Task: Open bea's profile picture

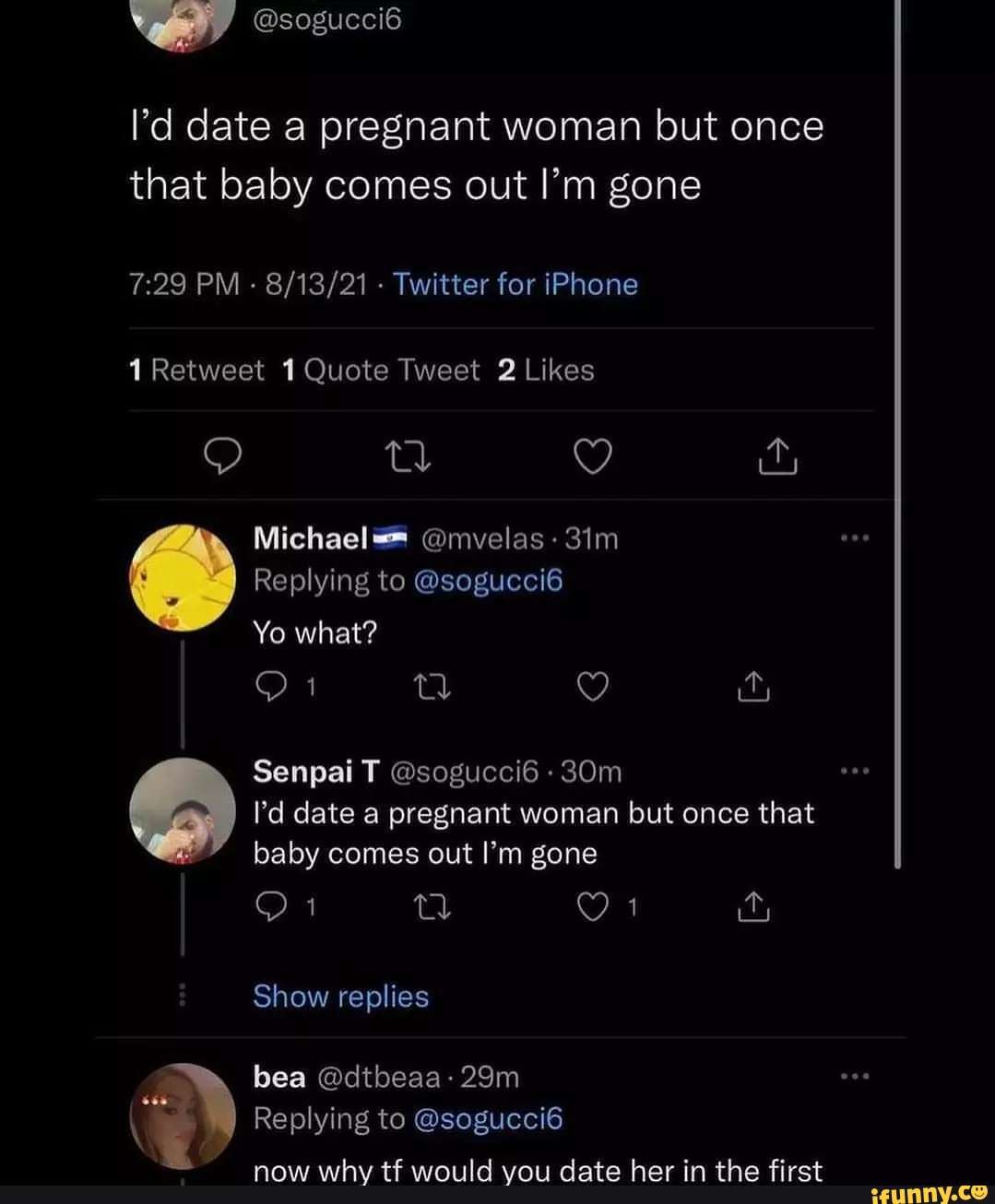Action: [182, 1115]
